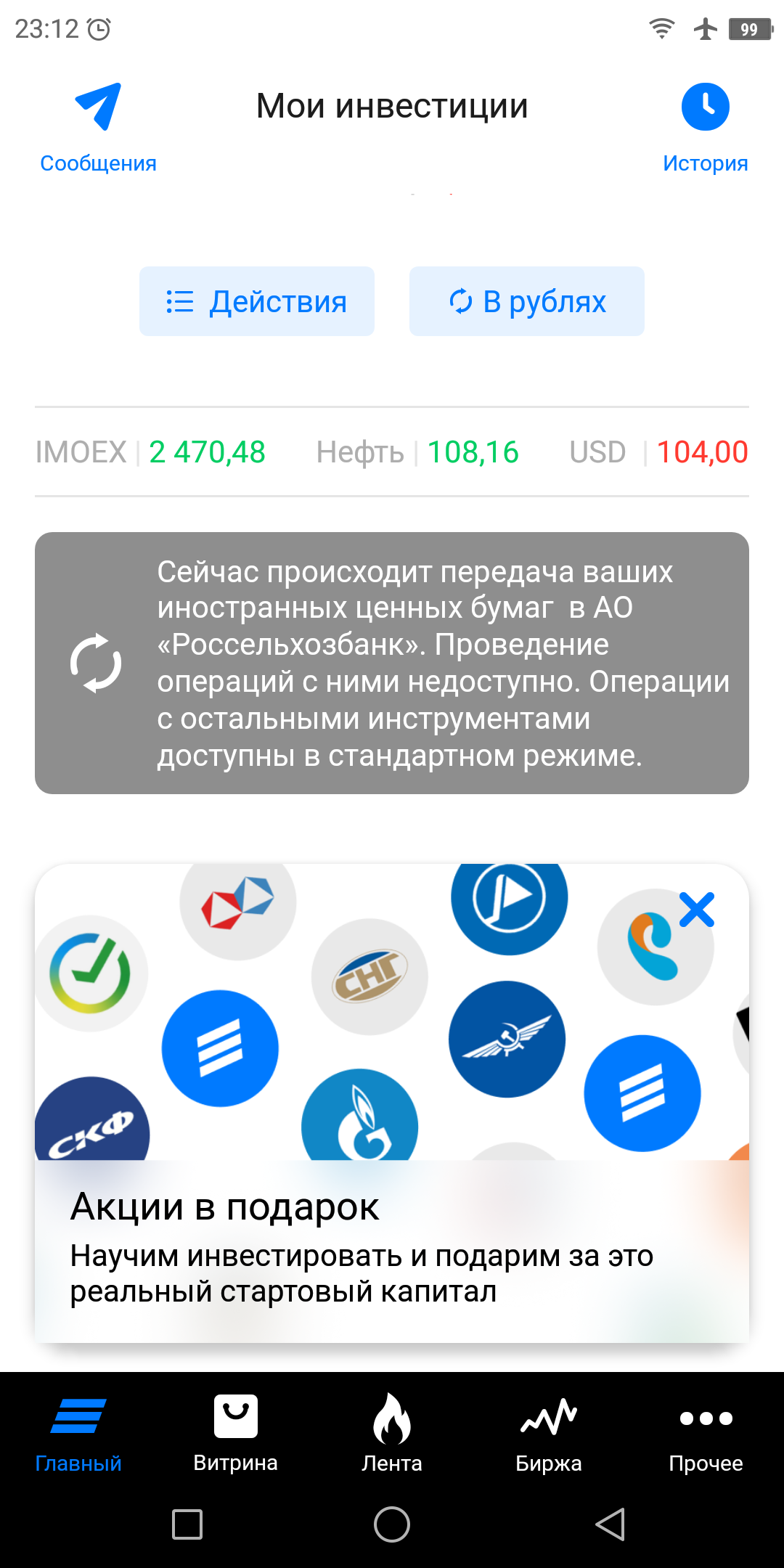Go back using system back button
784x1568 pixels.
click(610, 1524)
